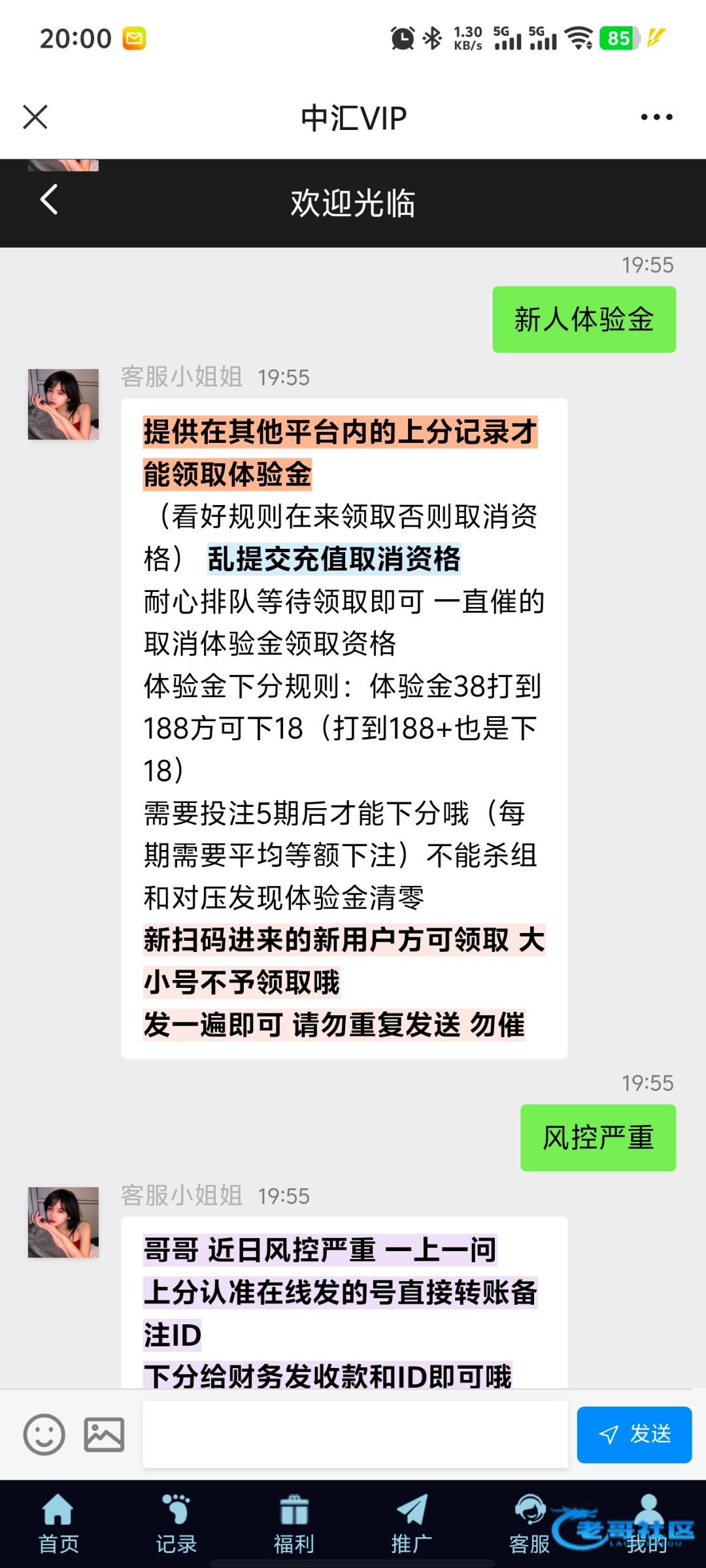Viewport: 706px width, 1568px height.
Task: Open the 我的 tab
Action: [x=647, y=1524]
